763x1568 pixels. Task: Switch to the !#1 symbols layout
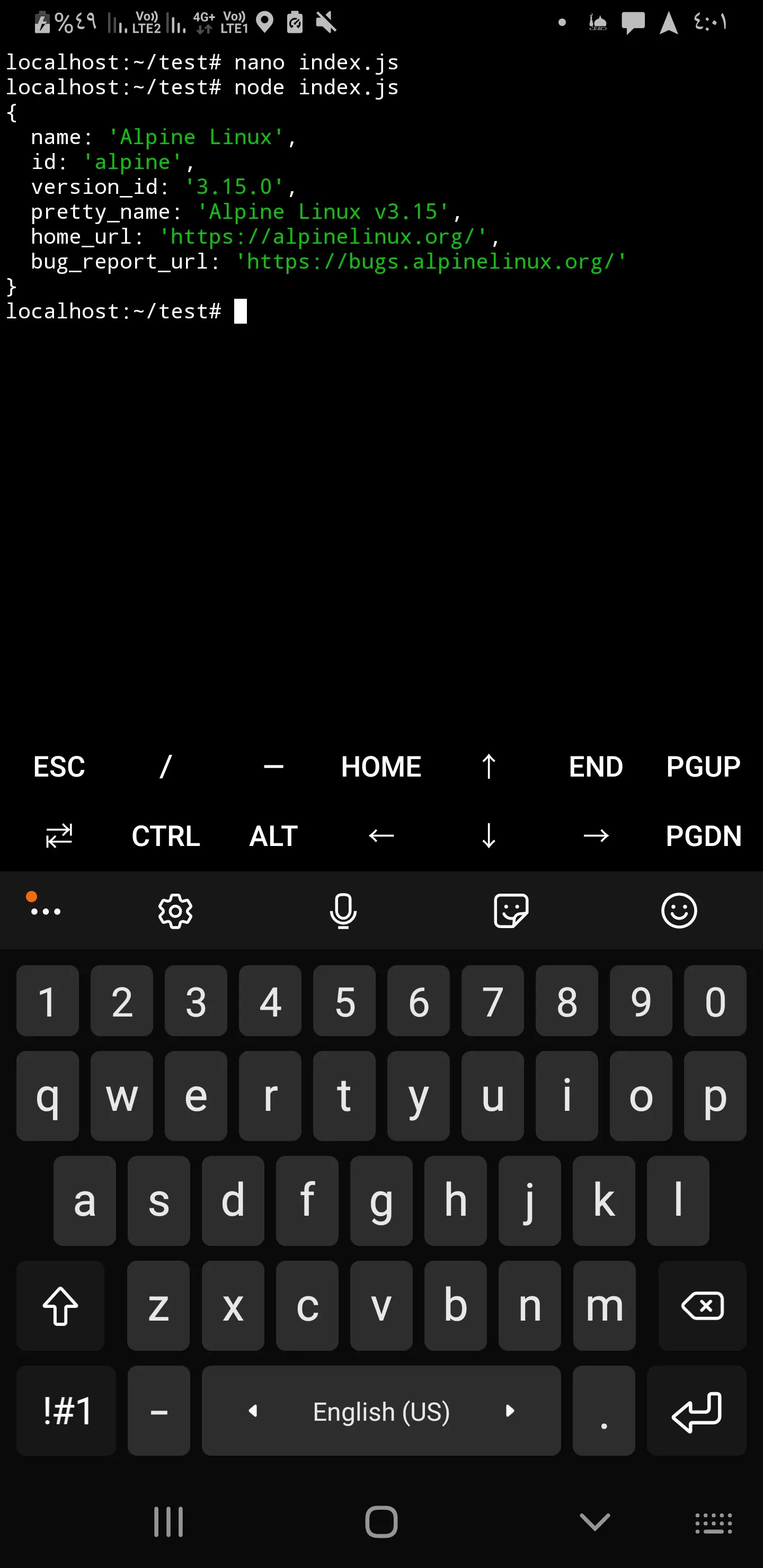(x=66, y=1410)
